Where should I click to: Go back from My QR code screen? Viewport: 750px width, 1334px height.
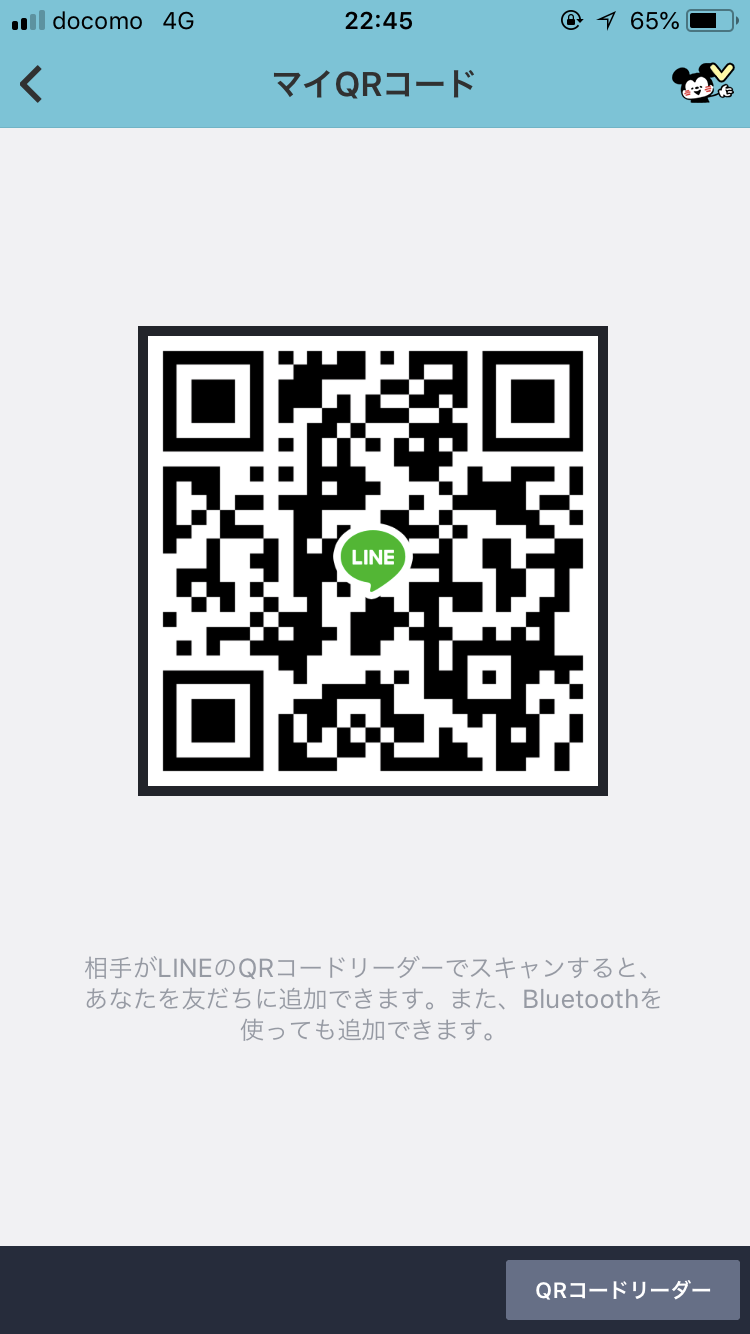(x=32, y=84)
